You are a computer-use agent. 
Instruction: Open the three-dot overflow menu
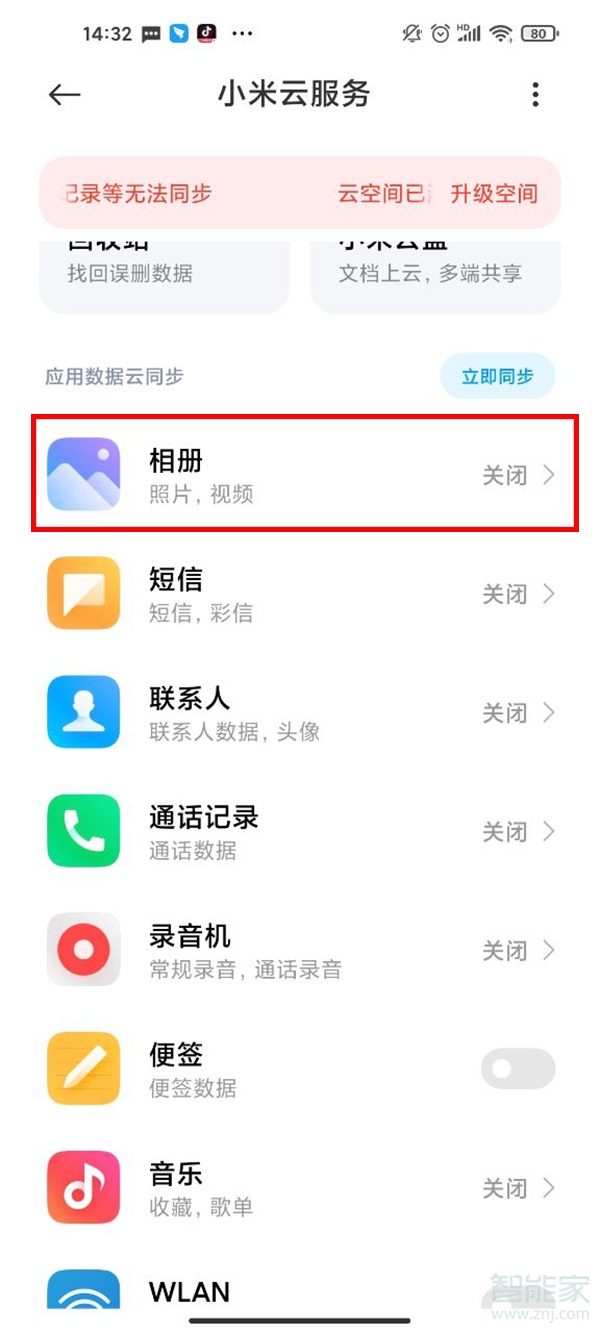click(x=535, y=94)
